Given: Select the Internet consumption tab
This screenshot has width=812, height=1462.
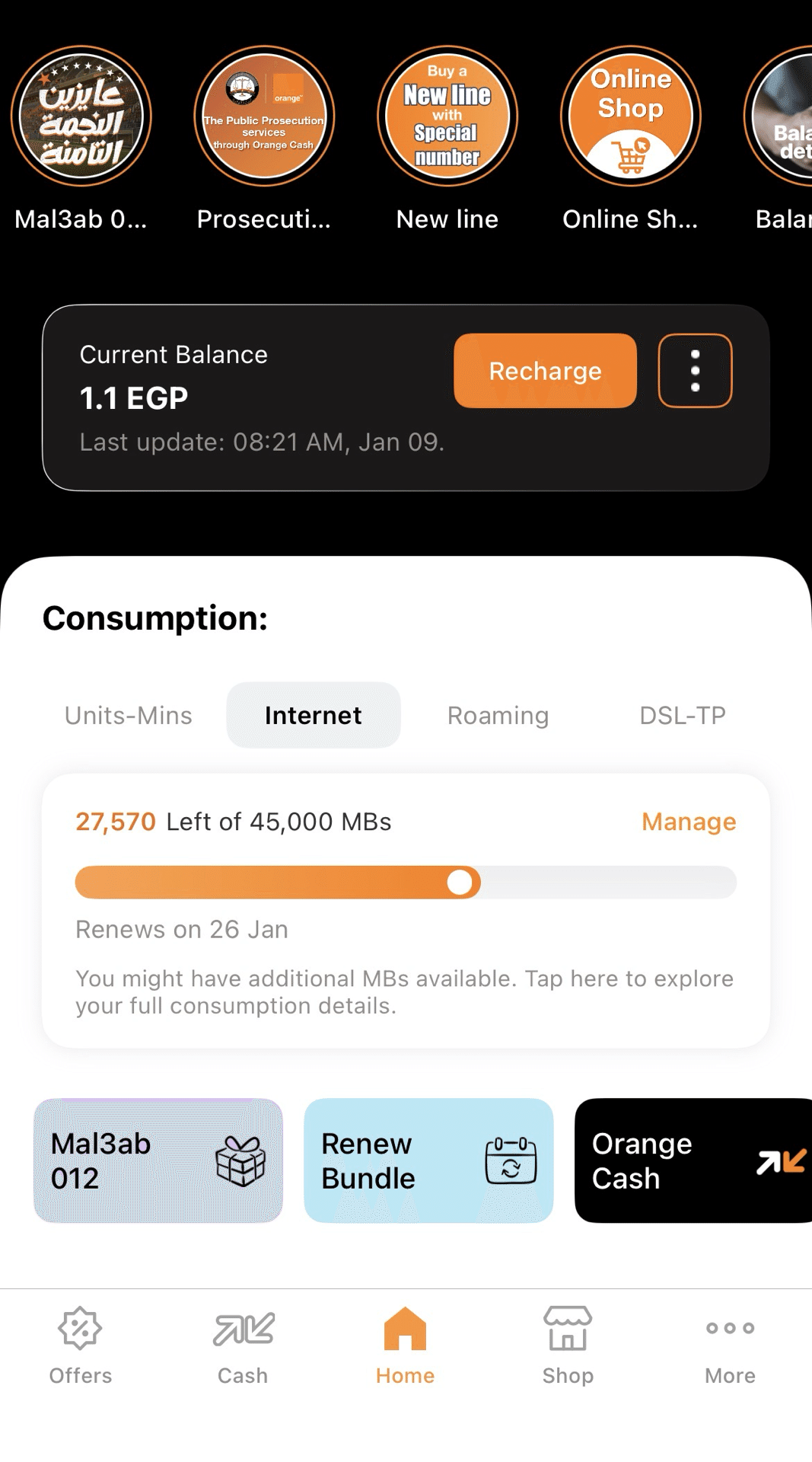Looking at the screenshot, I should pos(314,716).
